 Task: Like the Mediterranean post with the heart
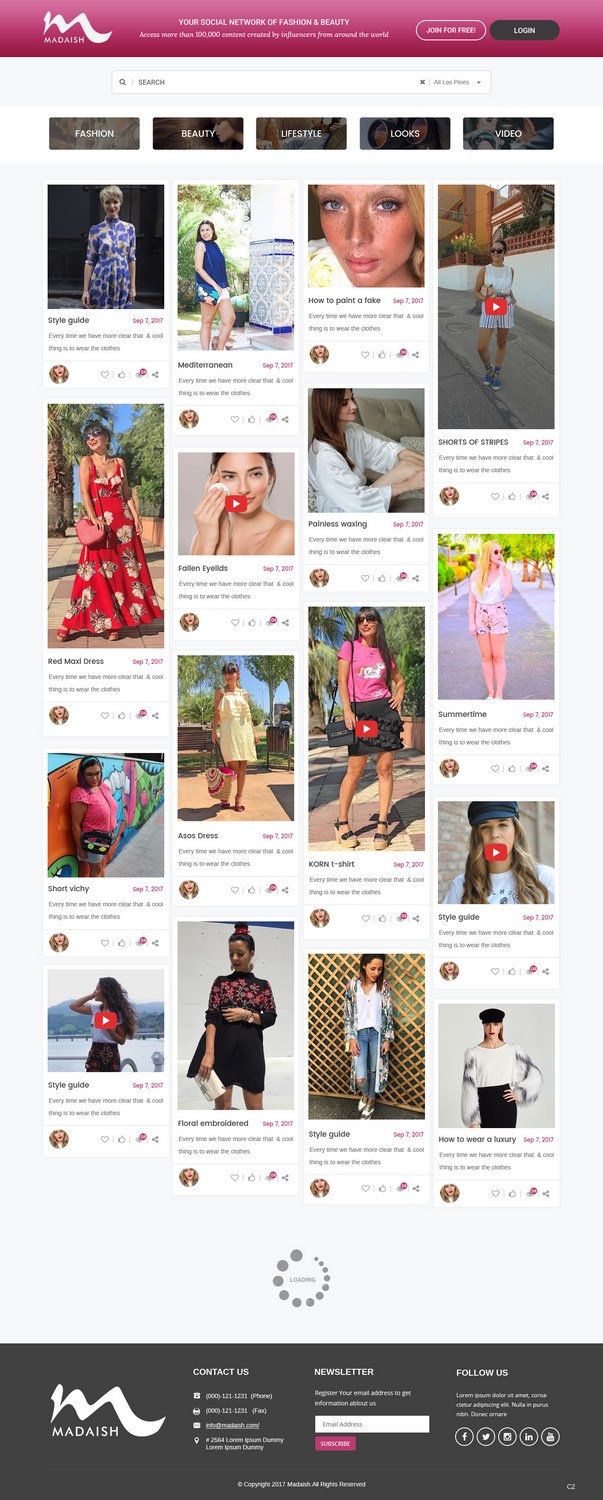[236, 419]
